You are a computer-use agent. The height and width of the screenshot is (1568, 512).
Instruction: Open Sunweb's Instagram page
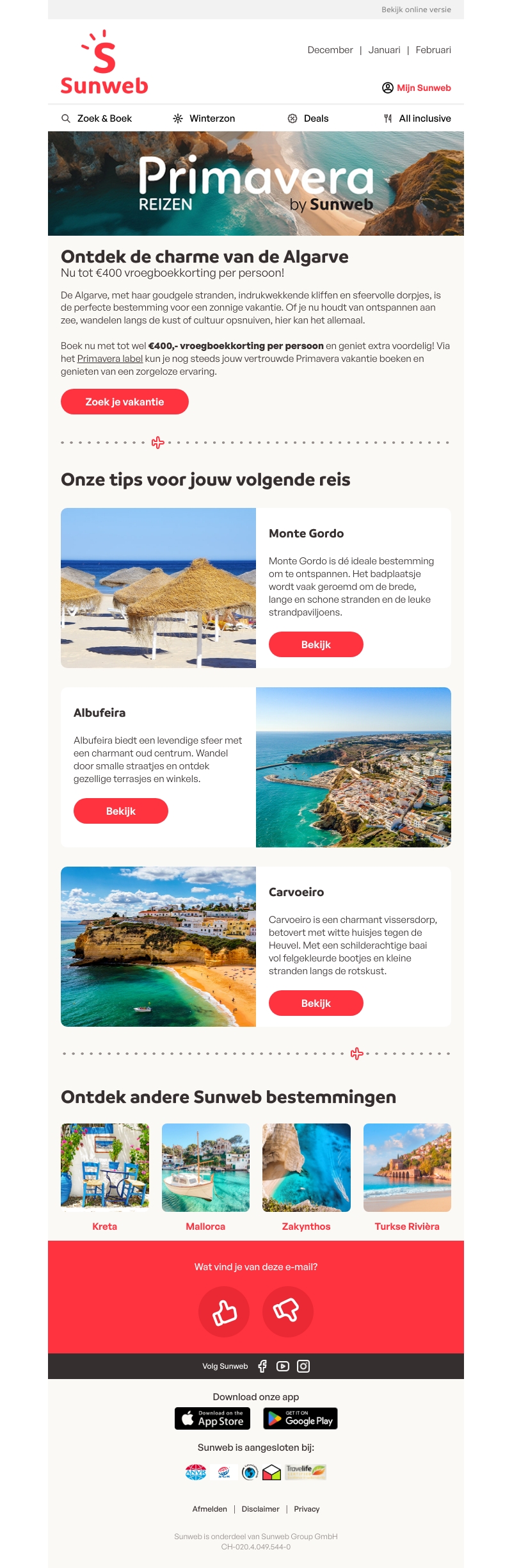point(303,1366)
